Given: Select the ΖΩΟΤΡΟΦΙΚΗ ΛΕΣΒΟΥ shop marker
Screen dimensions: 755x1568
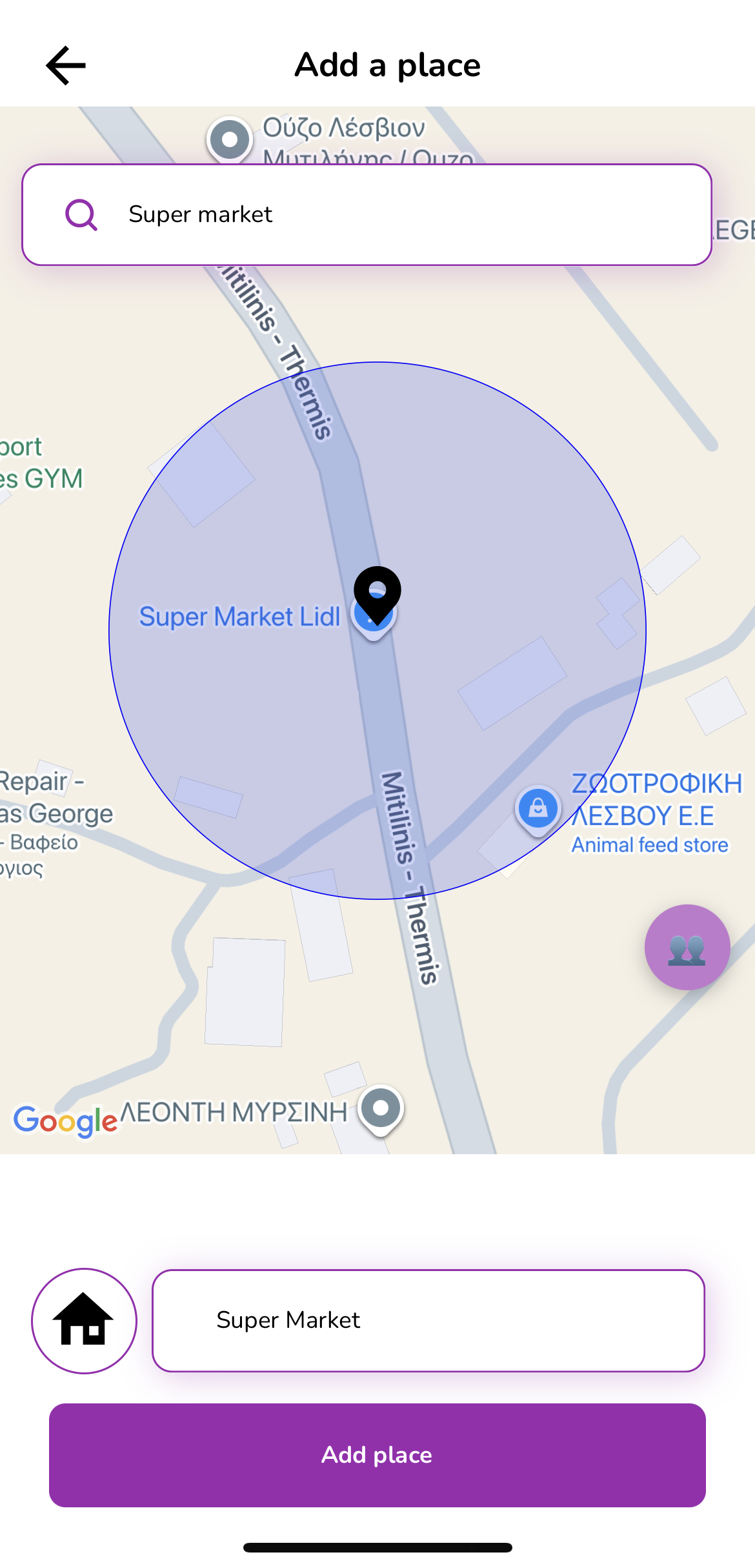Looking at the screenshot, I should [538, 809].
